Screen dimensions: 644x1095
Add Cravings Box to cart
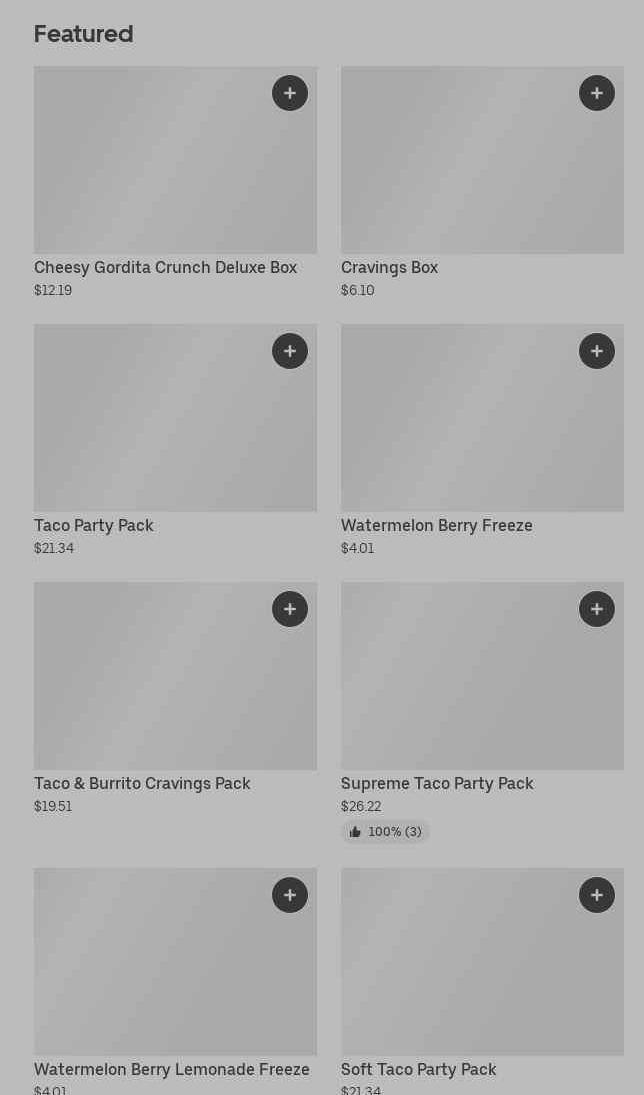click(x=597, y=93)
